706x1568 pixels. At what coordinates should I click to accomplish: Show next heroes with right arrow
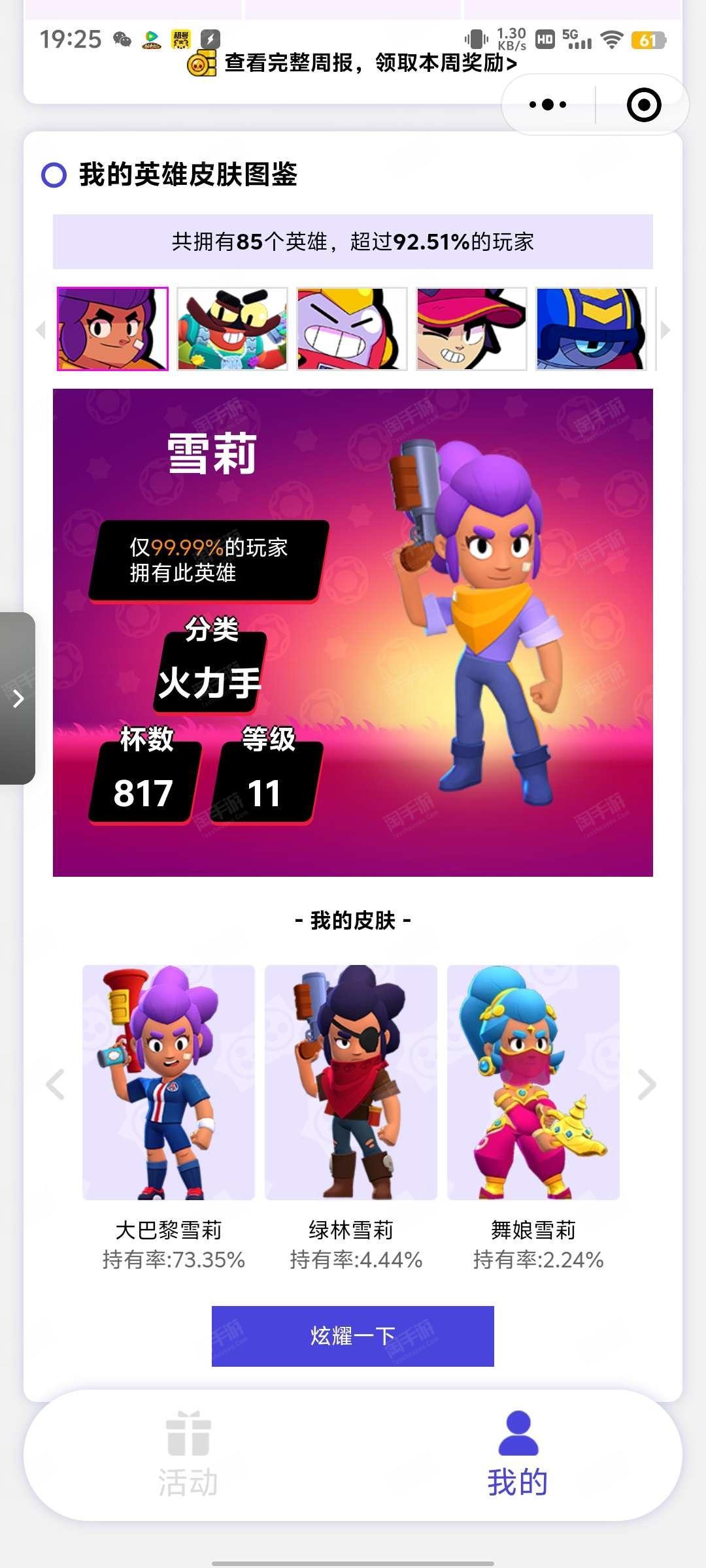(666, 330)
